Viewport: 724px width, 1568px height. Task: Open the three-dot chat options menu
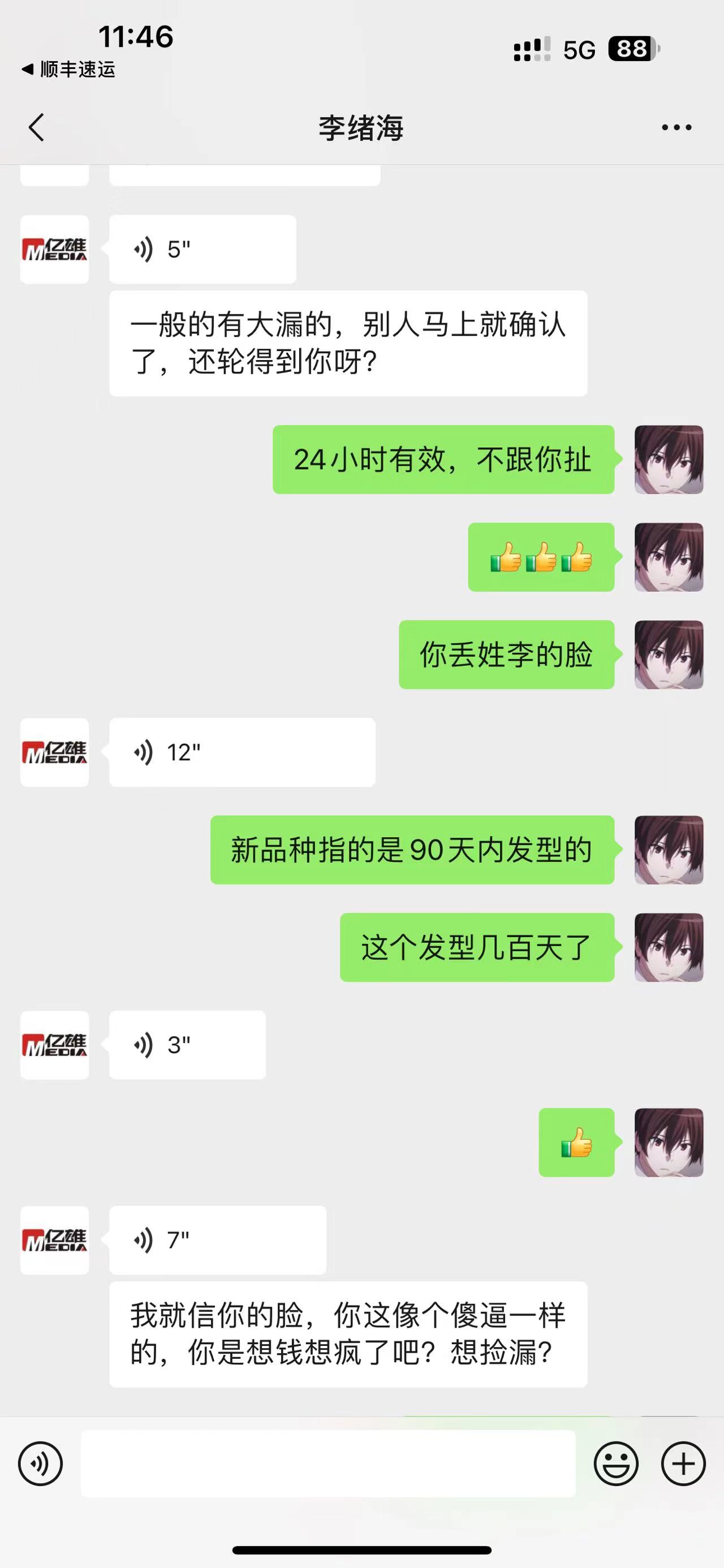tap(676, 127)
